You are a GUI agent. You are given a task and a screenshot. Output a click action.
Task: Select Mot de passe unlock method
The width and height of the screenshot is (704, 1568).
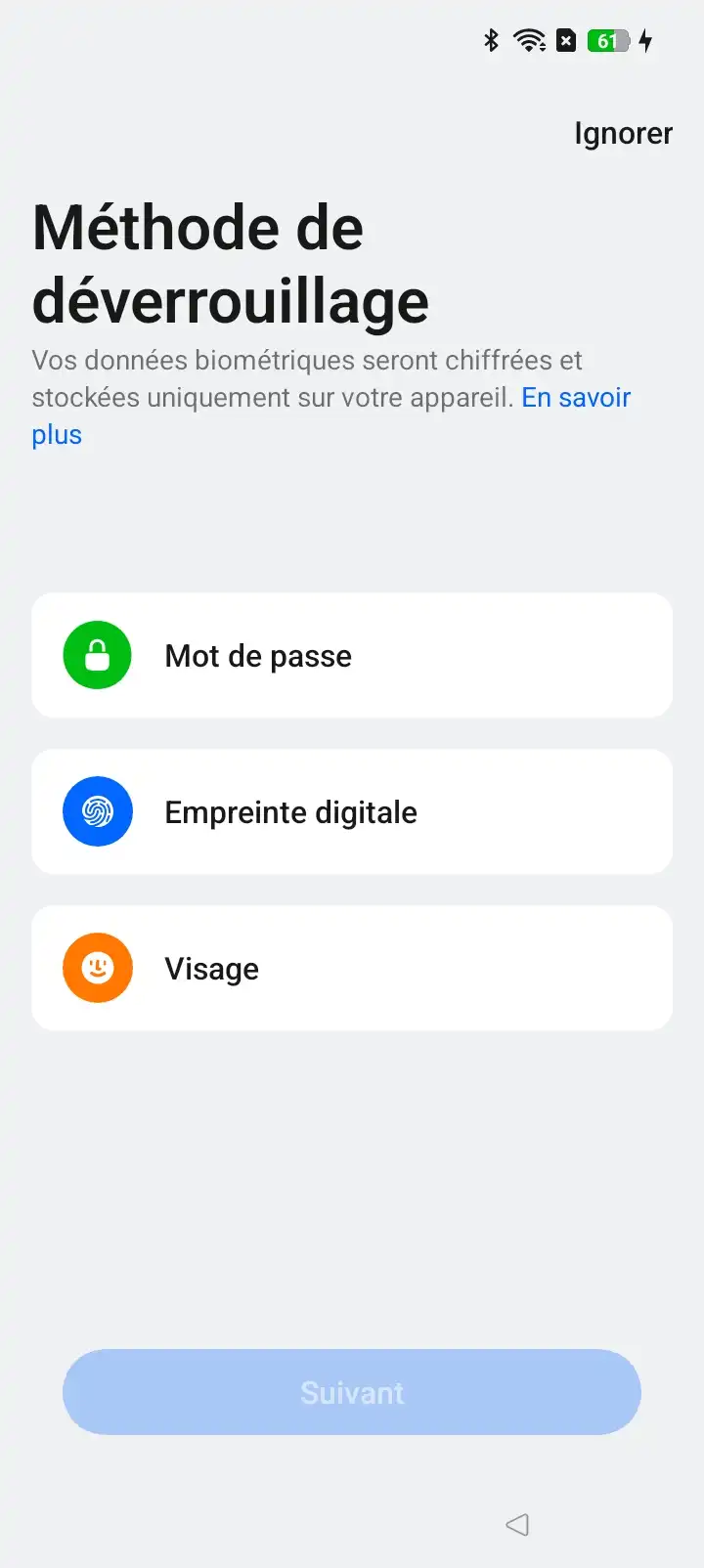click(x=352, y=655)
